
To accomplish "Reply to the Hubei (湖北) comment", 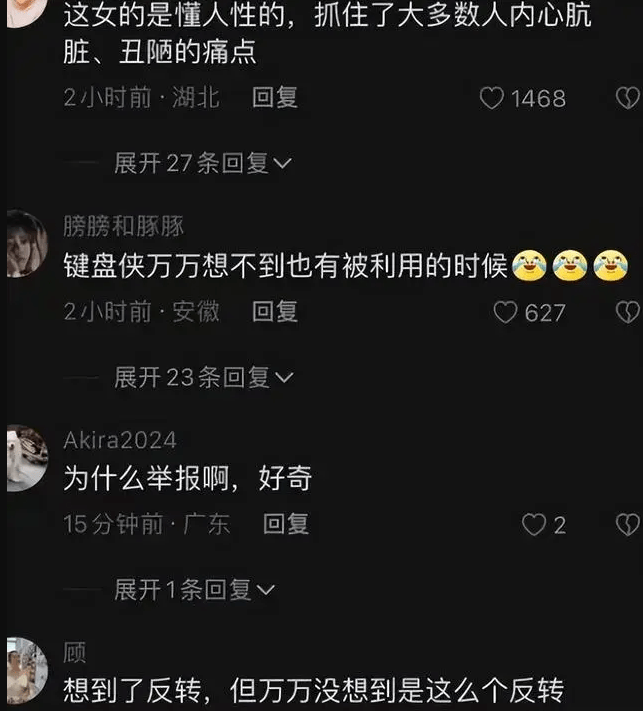I will click(275, 98).
